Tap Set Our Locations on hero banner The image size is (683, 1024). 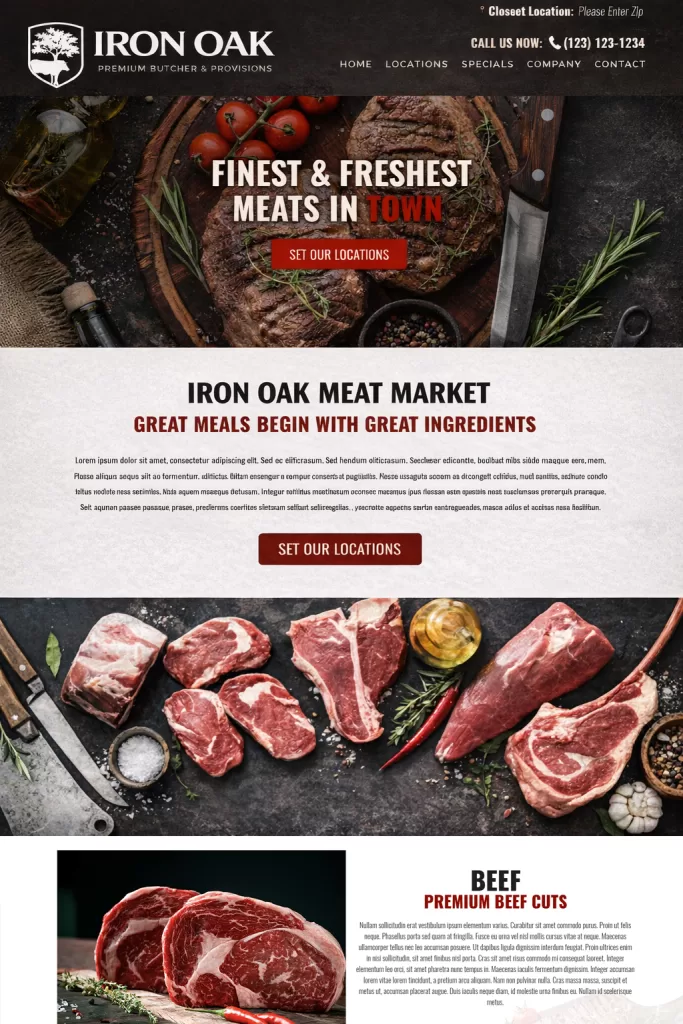click(339, 254)
